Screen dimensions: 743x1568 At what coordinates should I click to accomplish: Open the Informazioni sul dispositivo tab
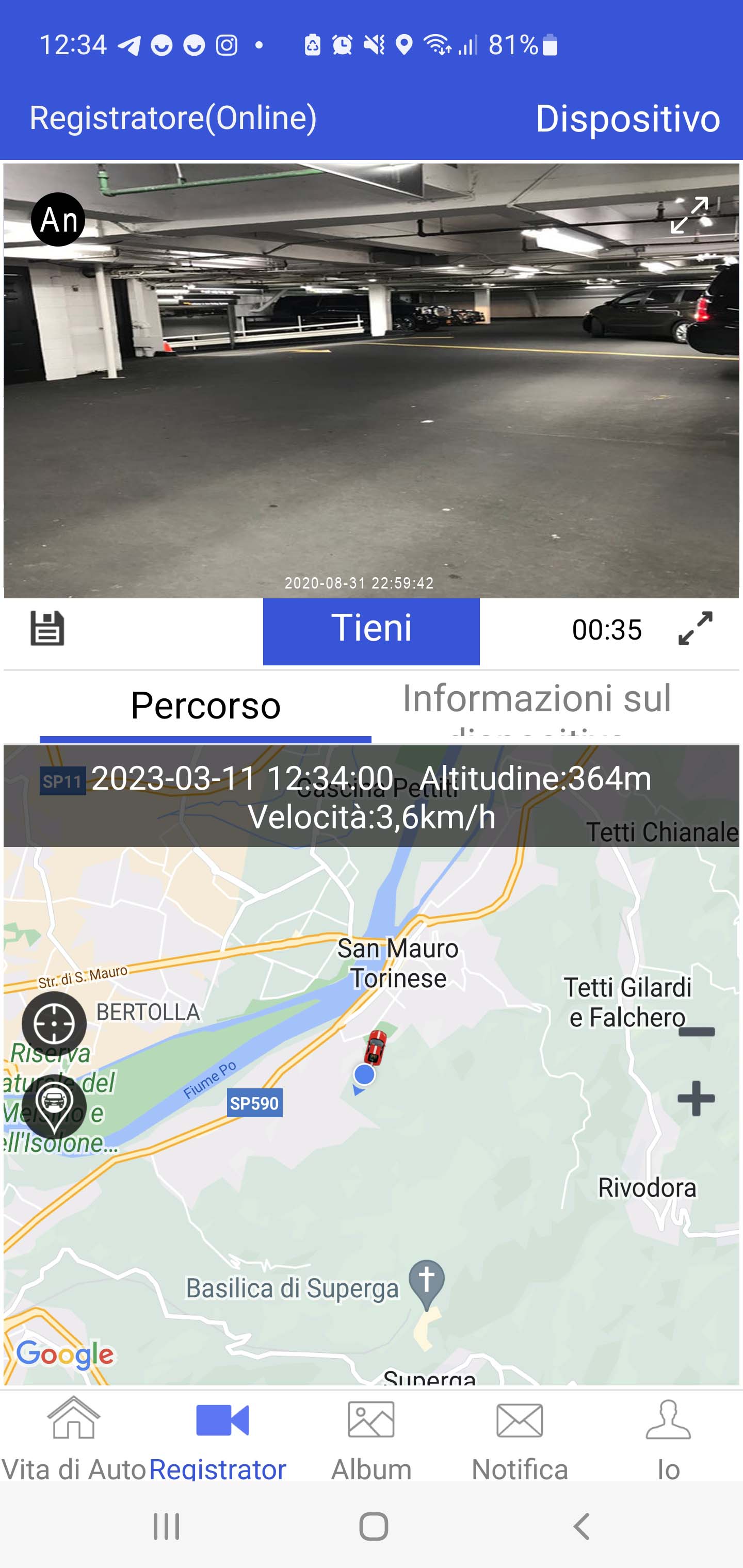pos(537,706)
